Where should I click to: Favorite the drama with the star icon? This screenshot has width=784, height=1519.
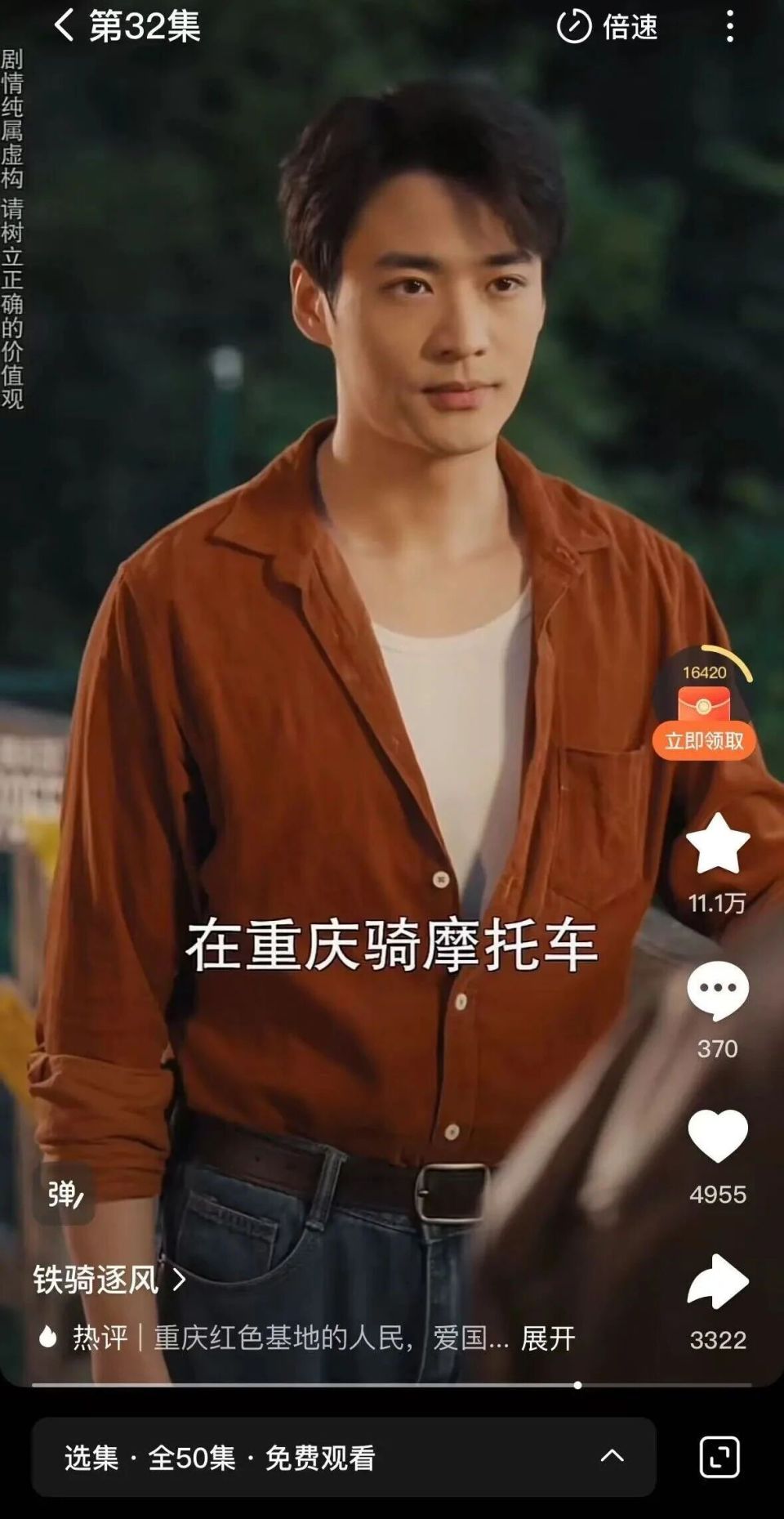(717, 844)
